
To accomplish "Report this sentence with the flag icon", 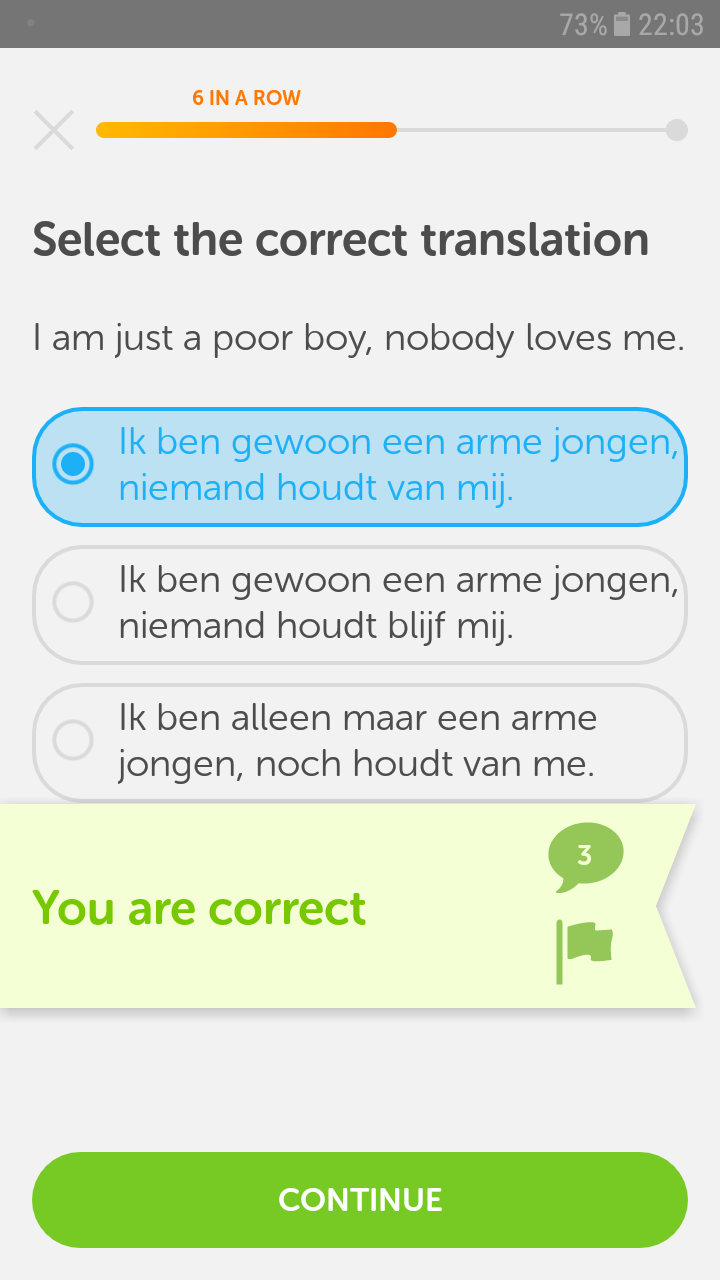I will 584,951.
